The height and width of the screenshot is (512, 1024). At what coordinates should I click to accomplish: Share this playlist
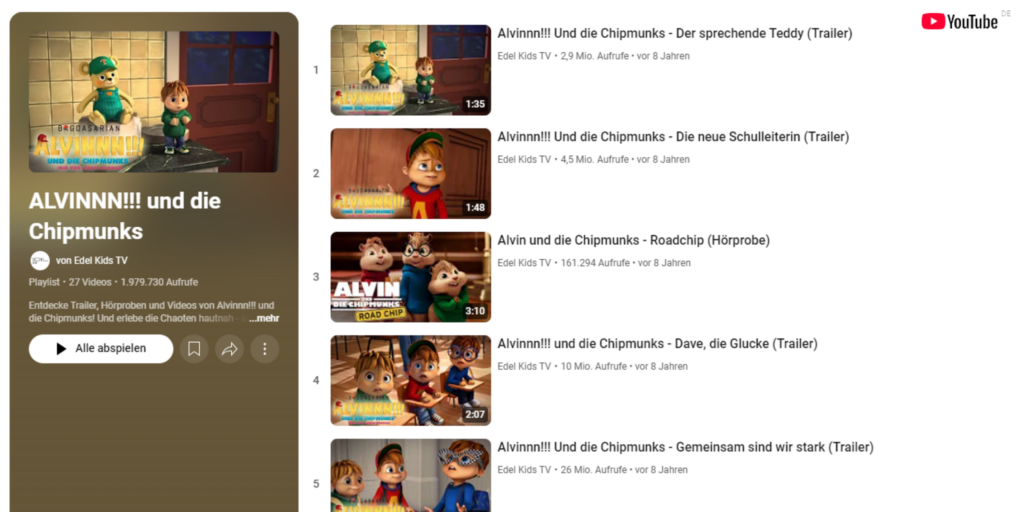(230, 349)
